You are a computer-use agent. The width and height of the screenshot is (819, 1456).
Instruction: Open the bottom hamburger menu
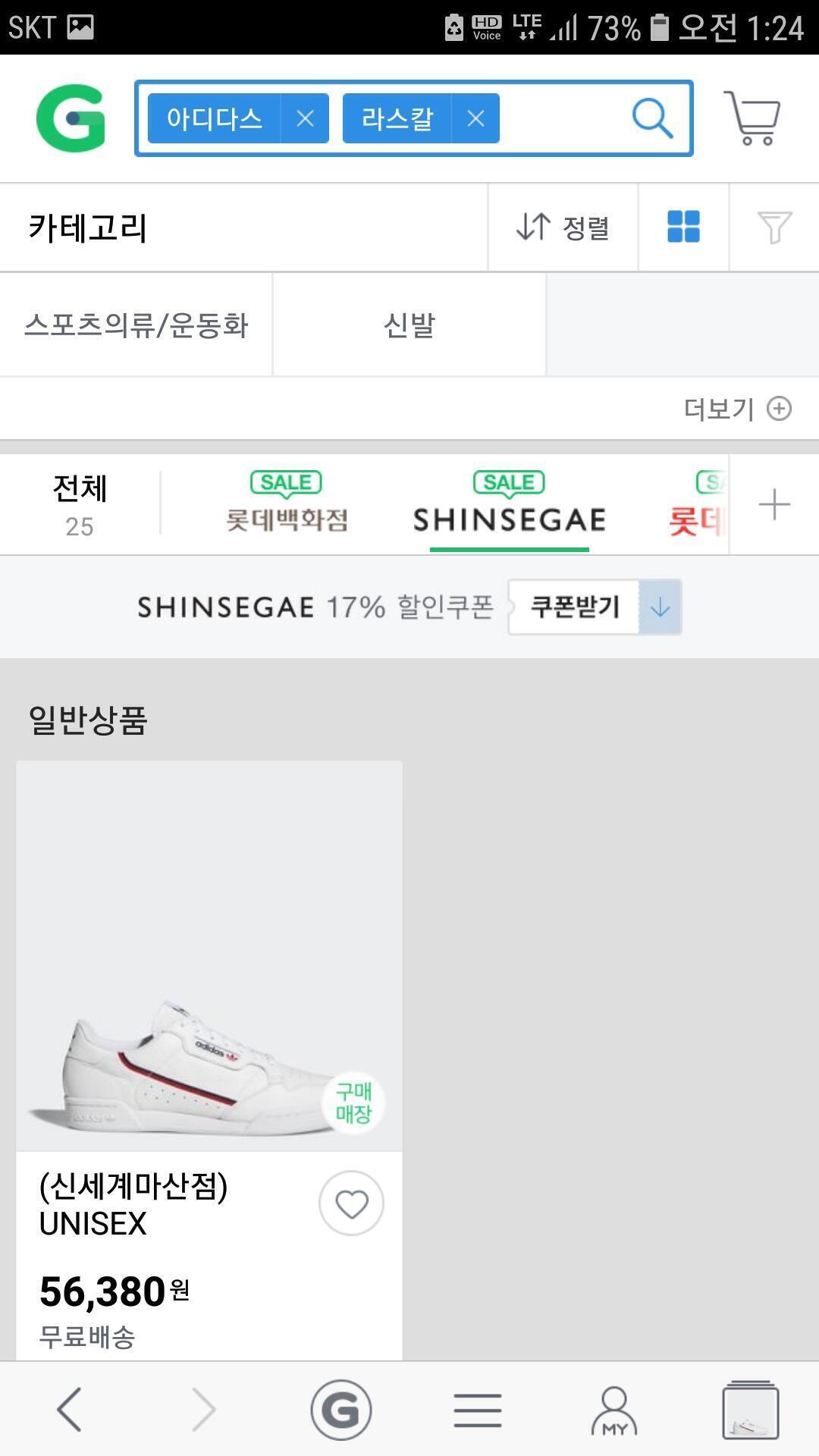click(478, 1410)
